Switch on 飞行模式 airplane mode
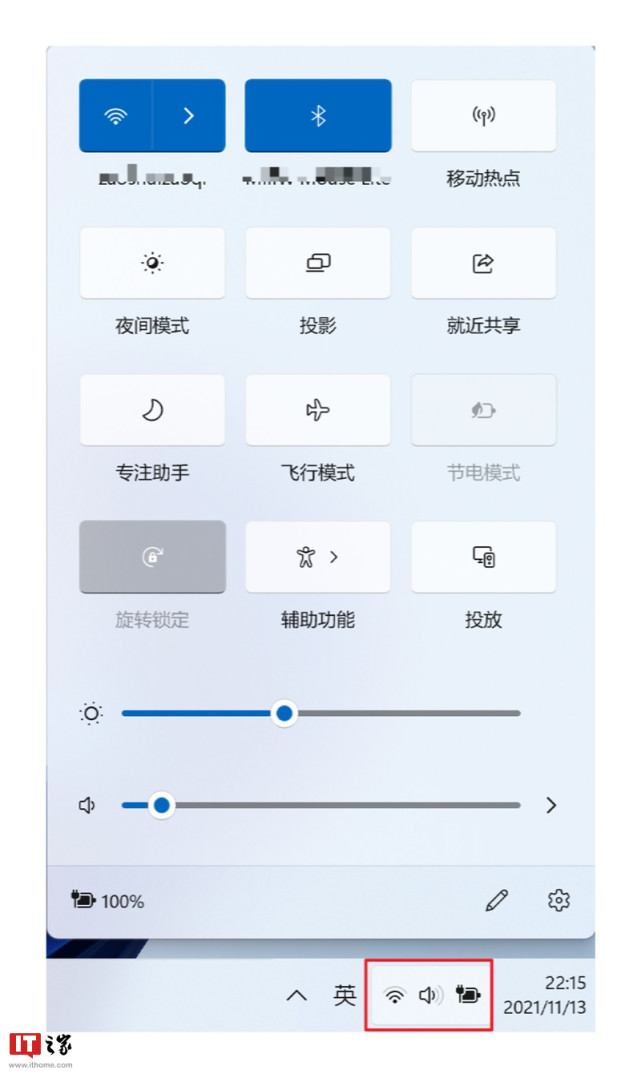641x1078 pixels. pyautogui.click(x=318, y=410)
